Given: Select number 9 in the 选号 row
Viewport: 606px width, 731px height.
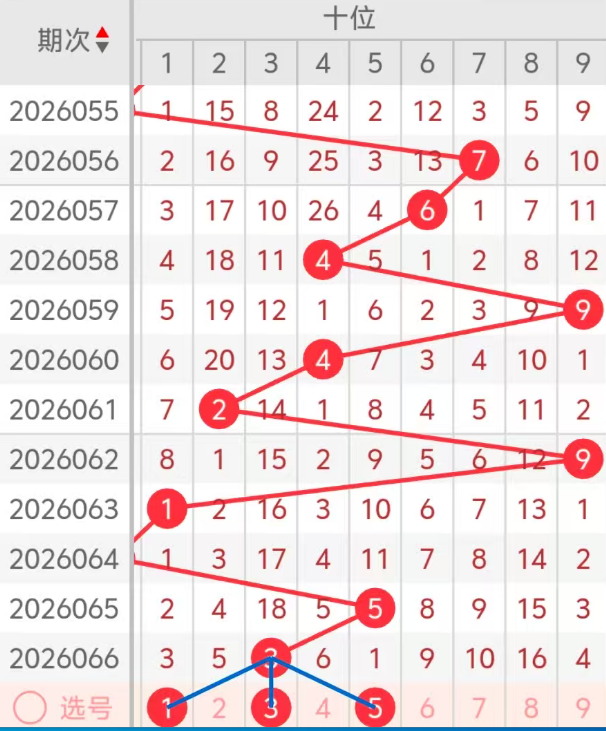Looking at the screenshot, I should pos(582,708).
